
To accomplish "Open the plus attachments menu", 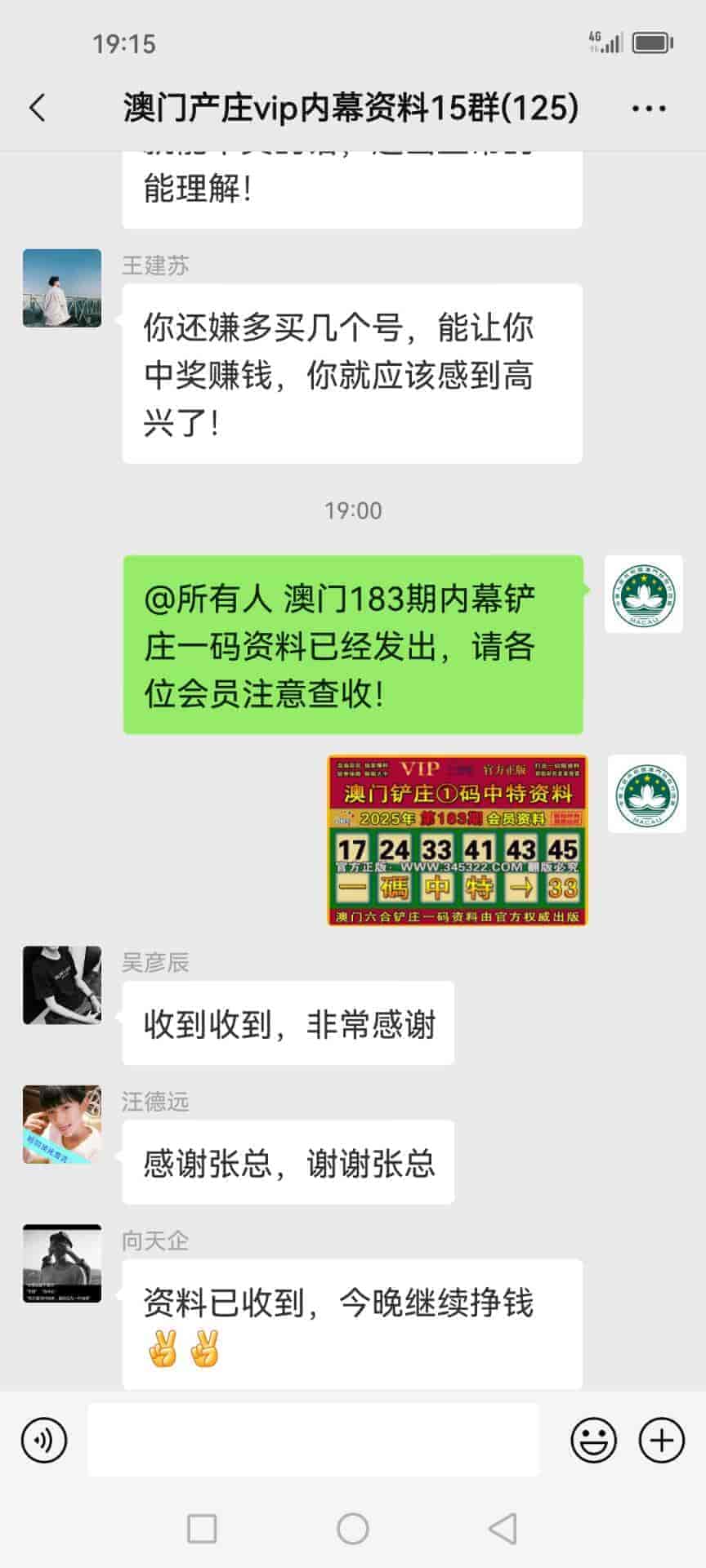I will point(661,1440).
